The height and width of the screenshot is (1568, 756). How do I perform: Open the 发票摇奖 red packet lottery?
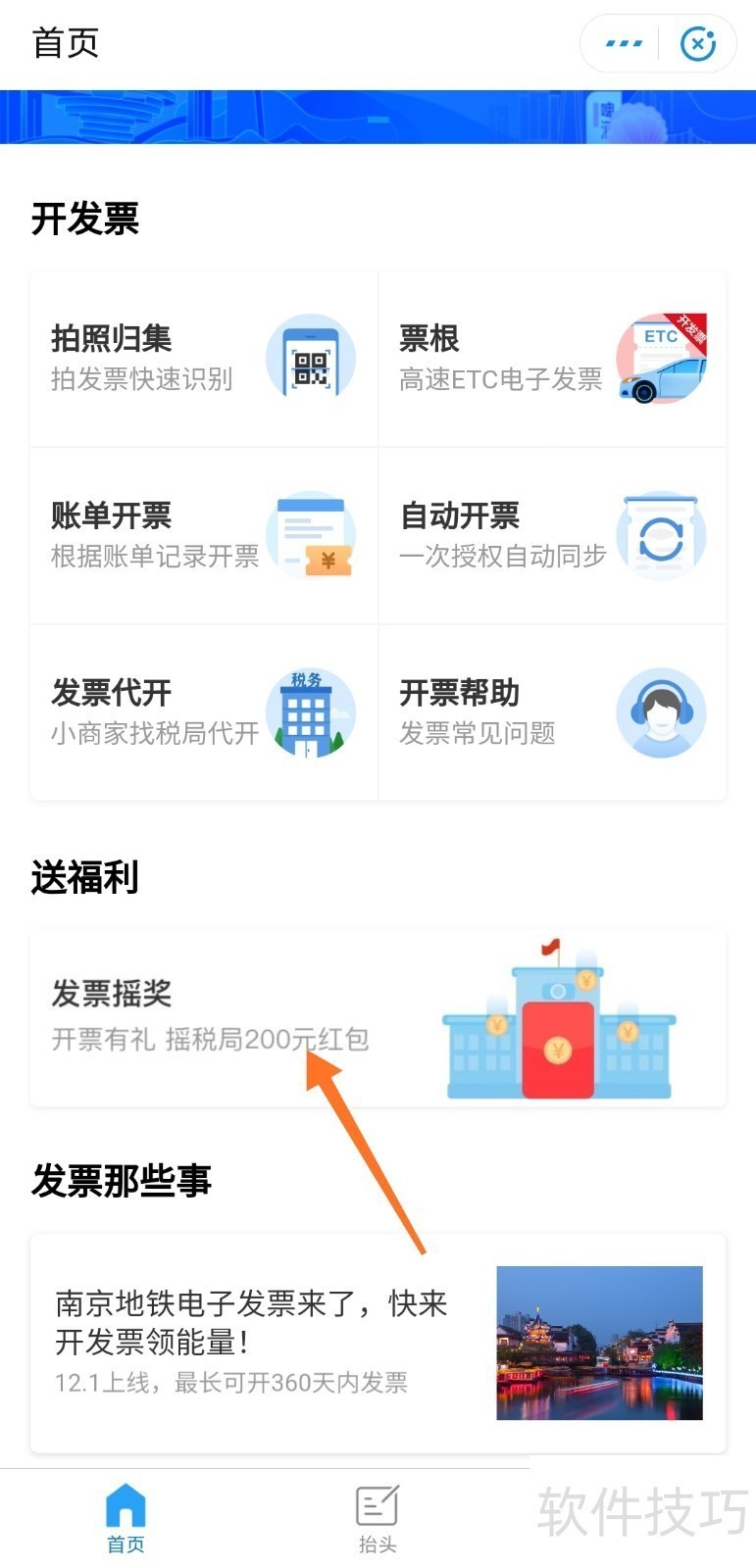378,1017
